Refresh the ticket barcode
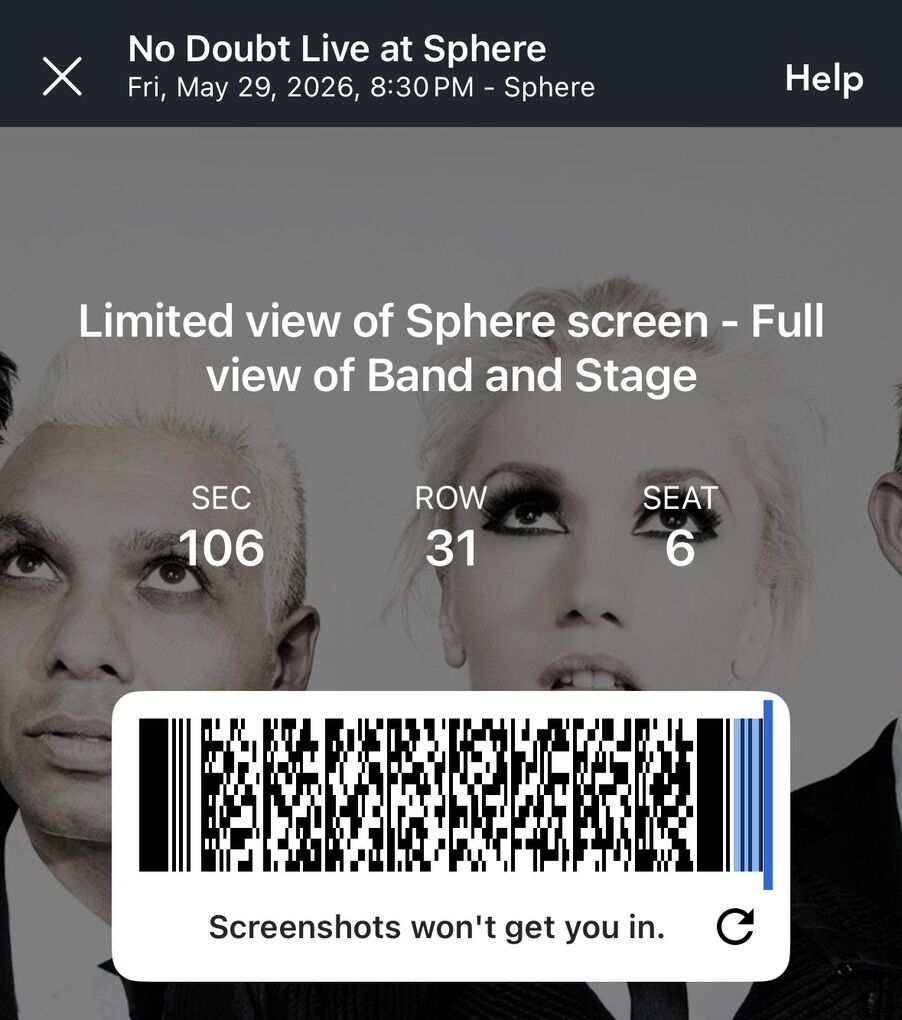The width and height of the screenshot is (902, 1020). click(736, 927)
